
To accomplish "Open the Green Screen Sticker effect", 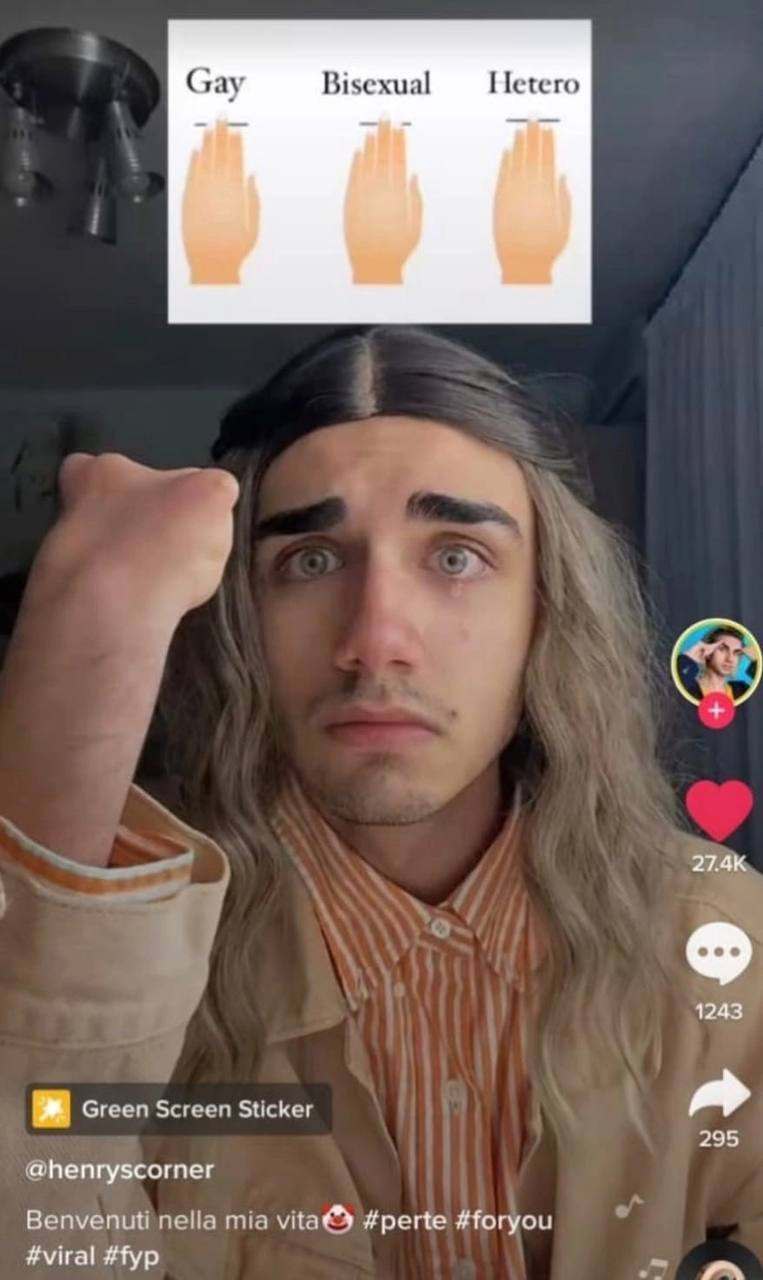I will point(178,1109).
